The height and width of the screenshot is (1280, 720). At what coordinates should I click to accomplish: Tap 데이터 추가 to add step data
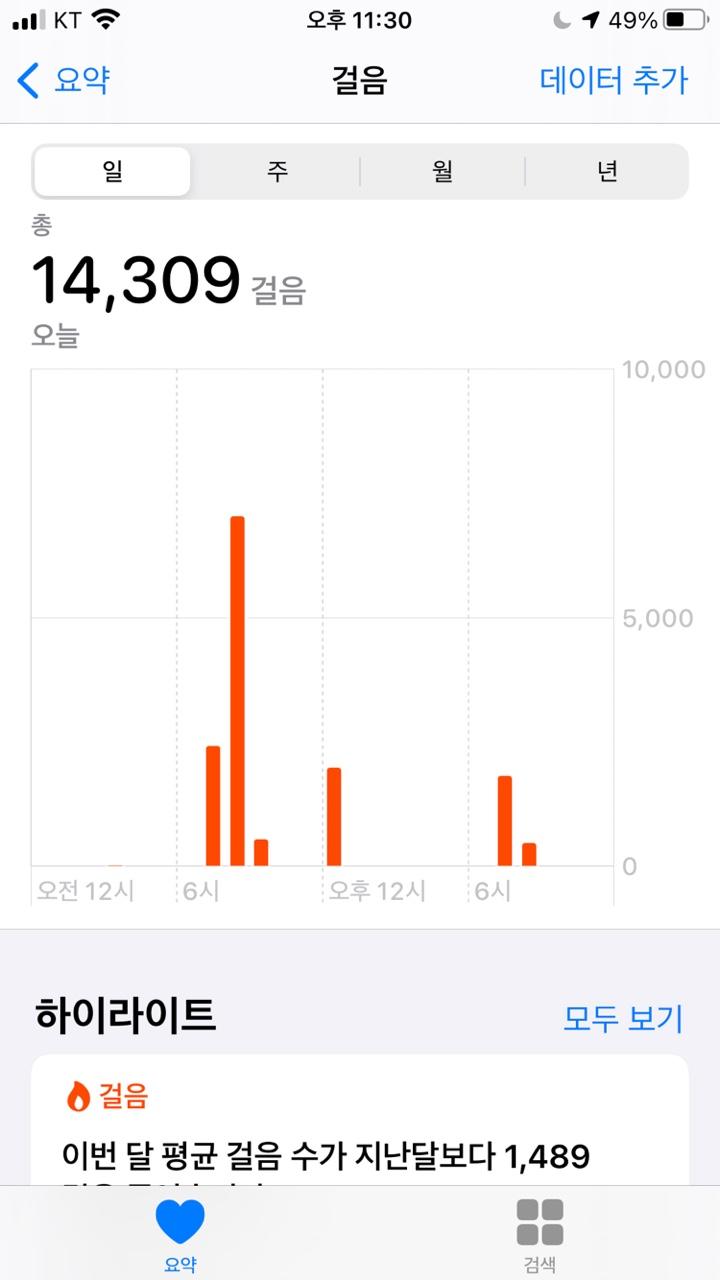tap(614, 80)
